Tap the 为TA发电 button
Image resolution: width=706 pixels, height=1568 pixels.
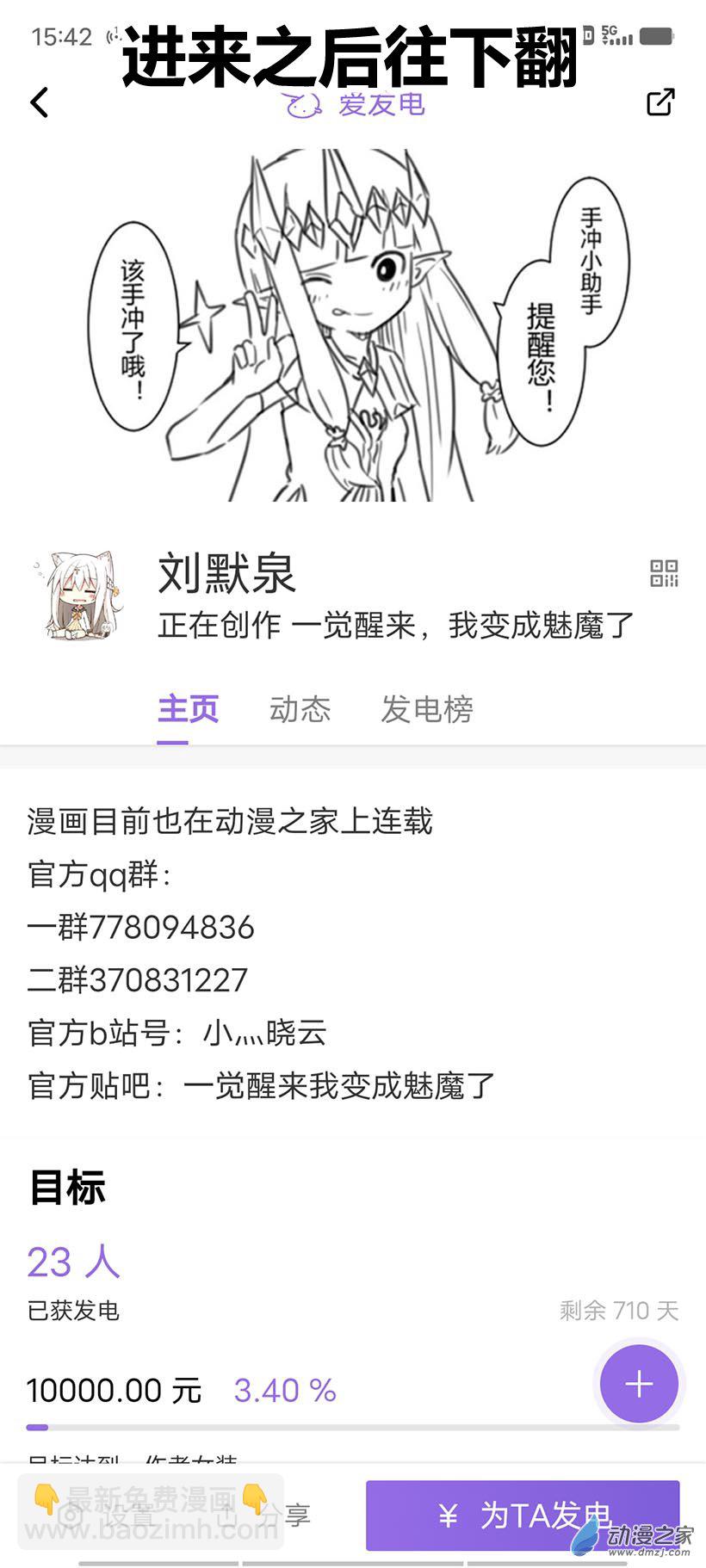pos(523,1515)
